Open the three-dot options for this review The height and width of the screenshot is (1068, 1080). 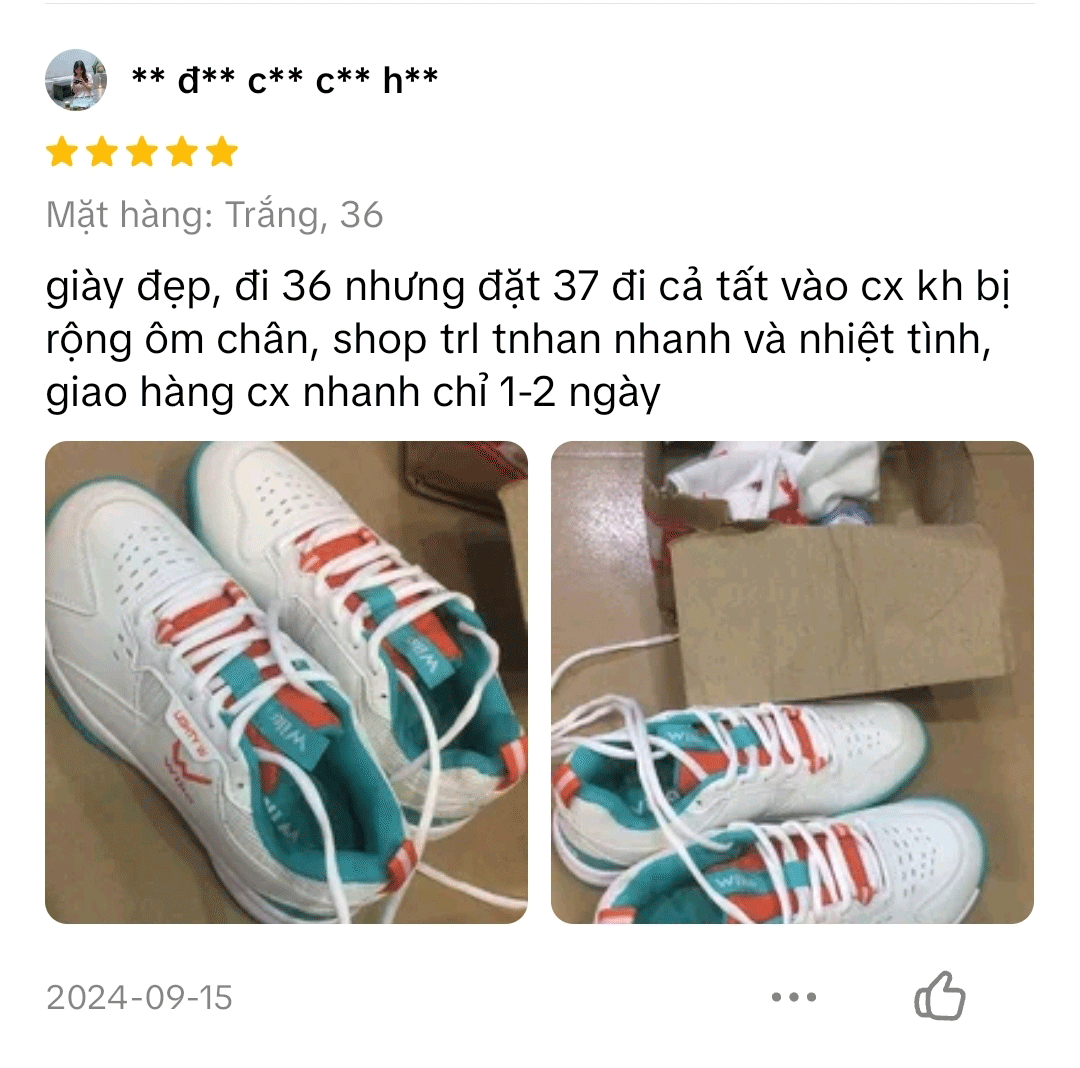coord(794,997)
